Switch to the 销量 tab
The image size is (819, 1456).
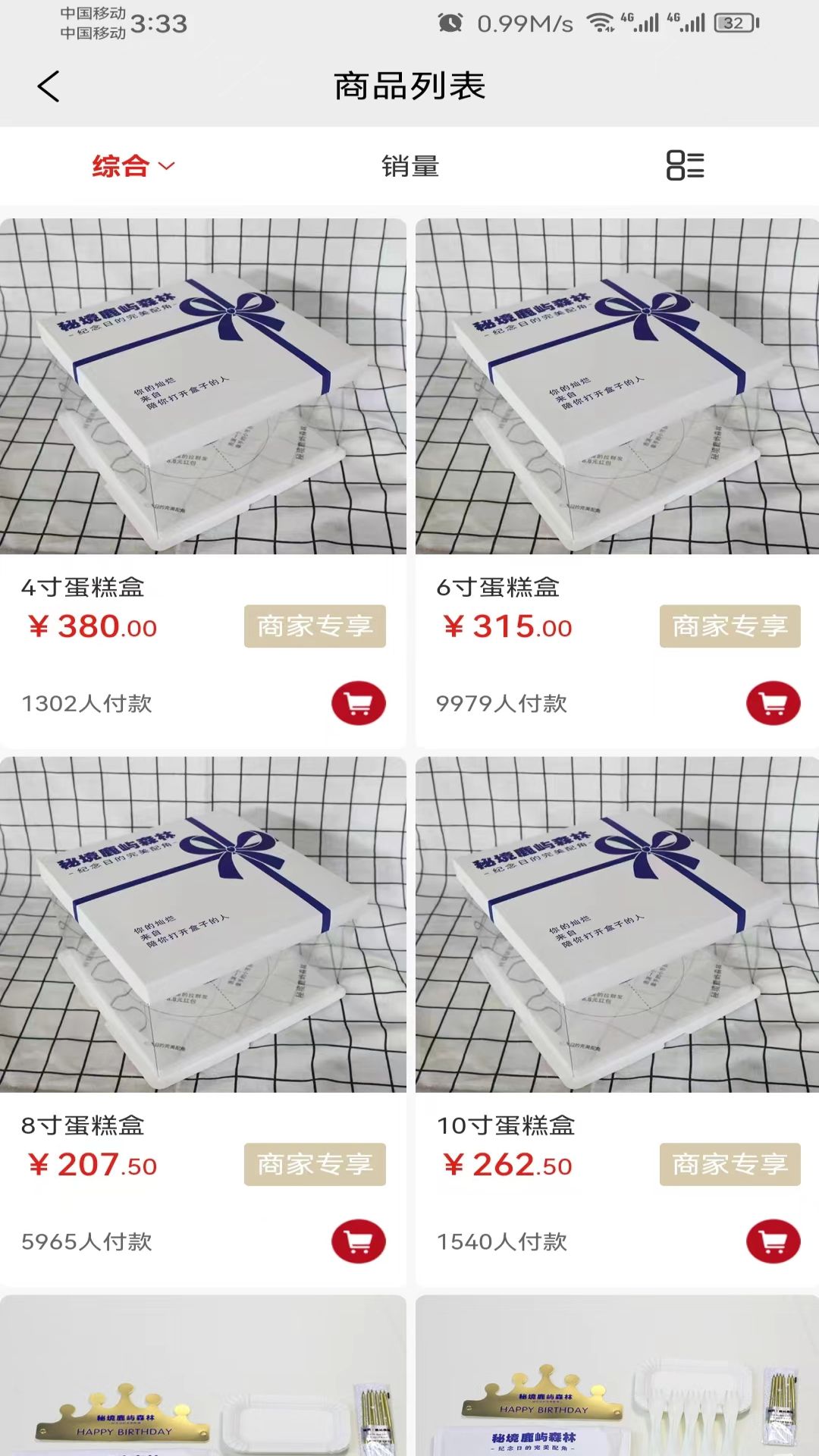point(409,165)
